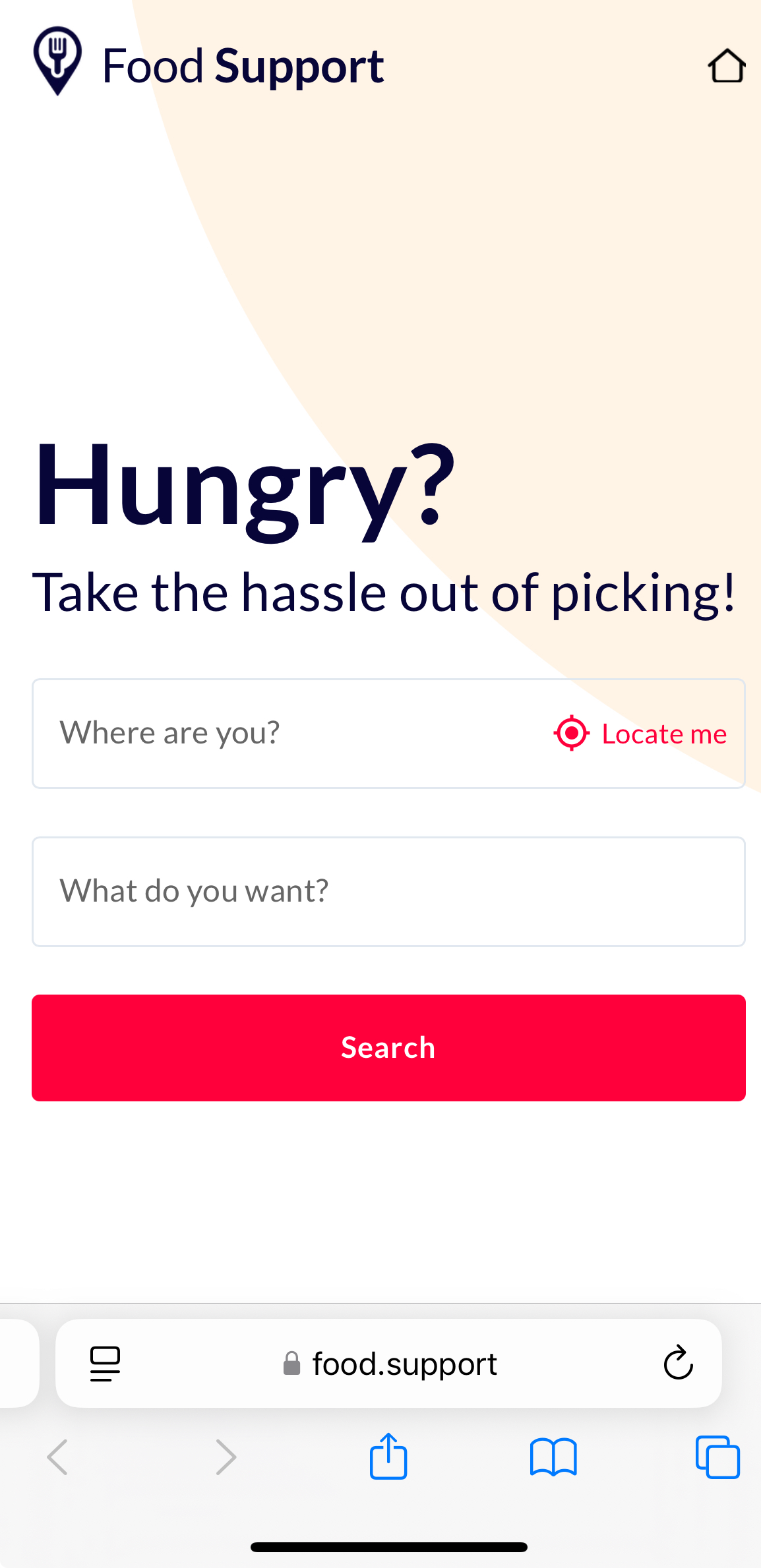Reload the food.support page
The height and width of the screenshot is (1568, 761).
(678, 1363)
